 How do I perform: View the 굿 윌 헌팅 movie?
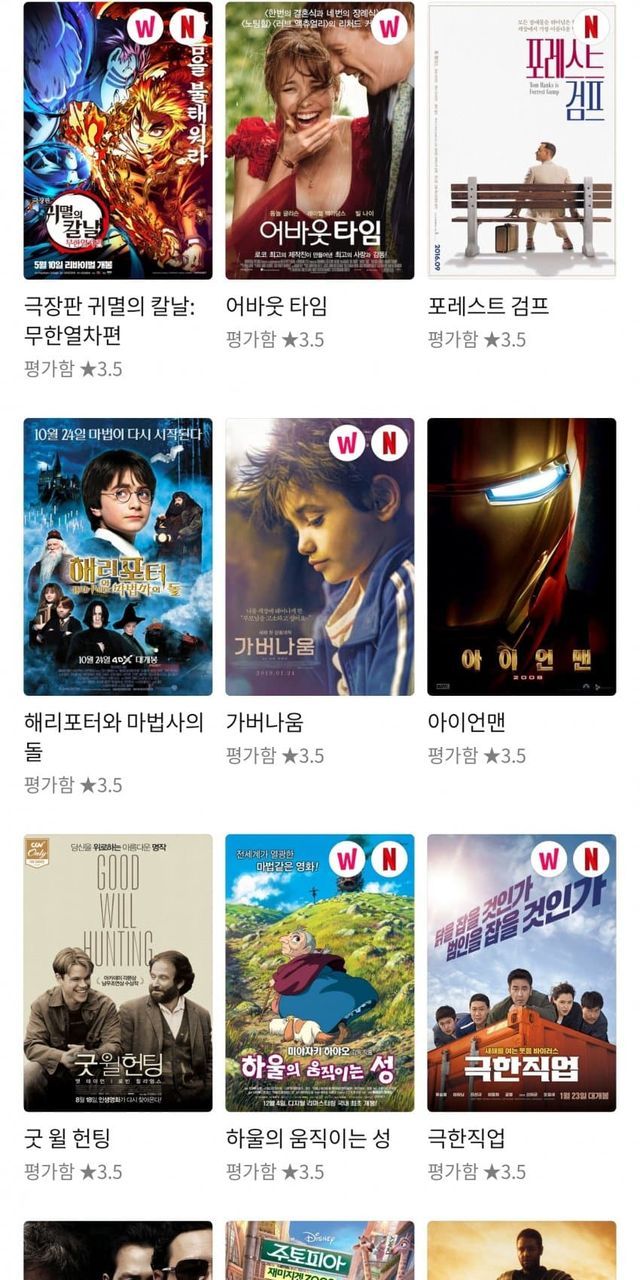tap(118, 972)
